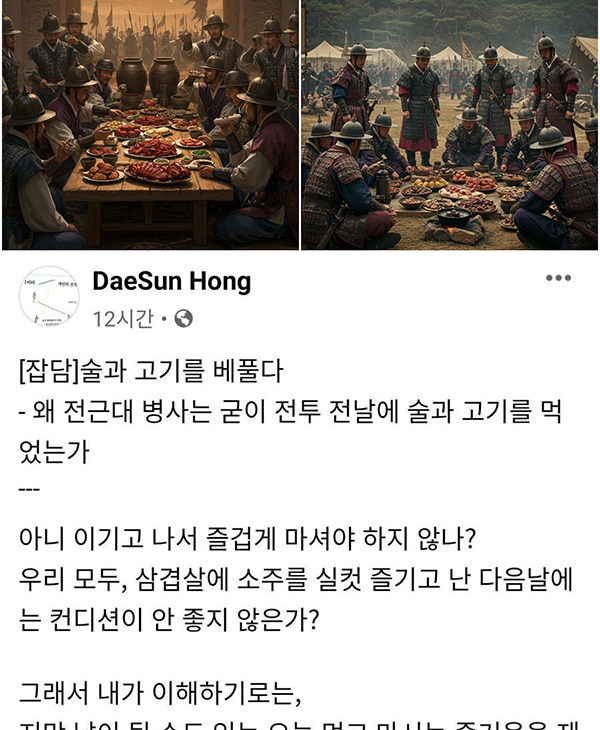600x730 pixels.
Task: Open DaeSun Hong's profile picture
Action: [x=49, y=296]
